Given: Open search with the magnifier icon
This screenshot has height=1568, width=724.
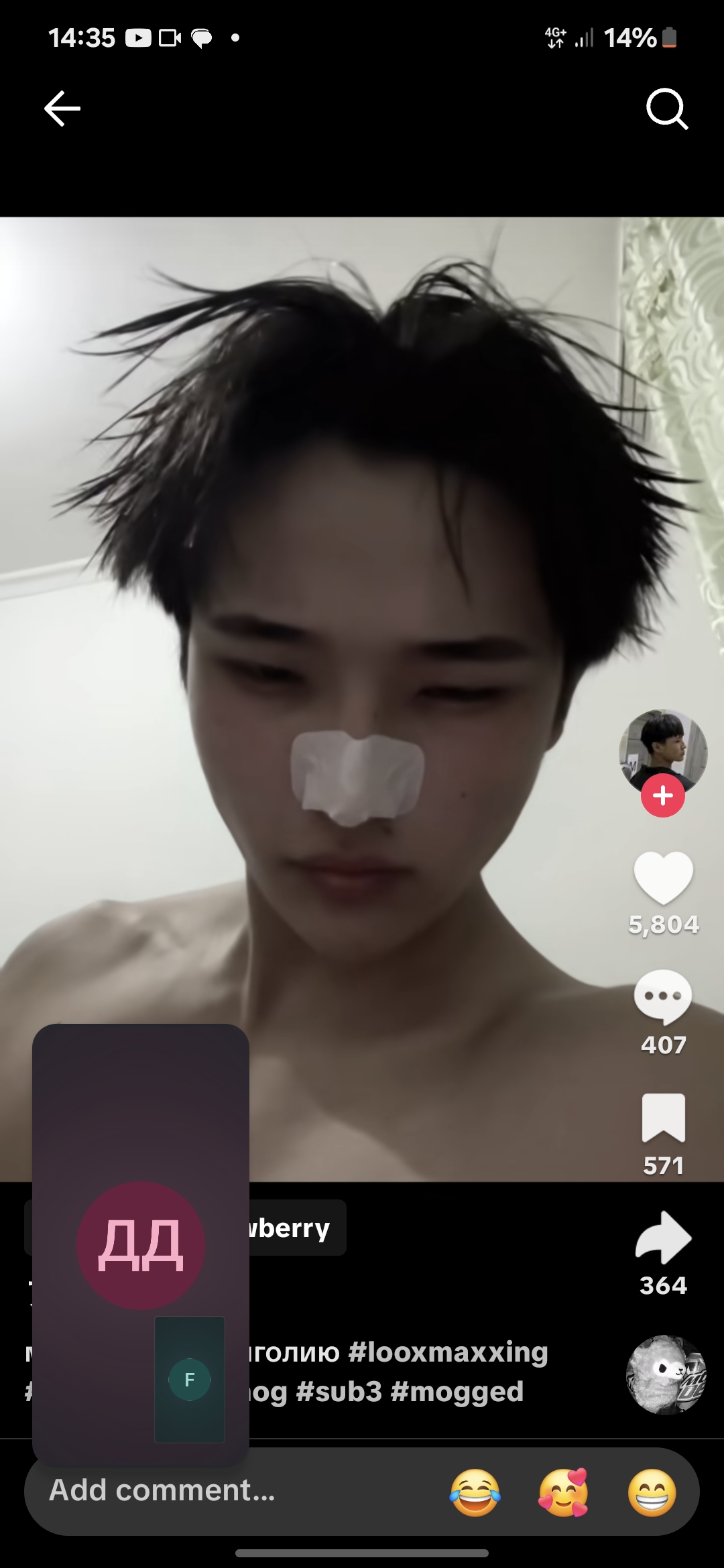Looking at the screenshot, I should (666, 109).
